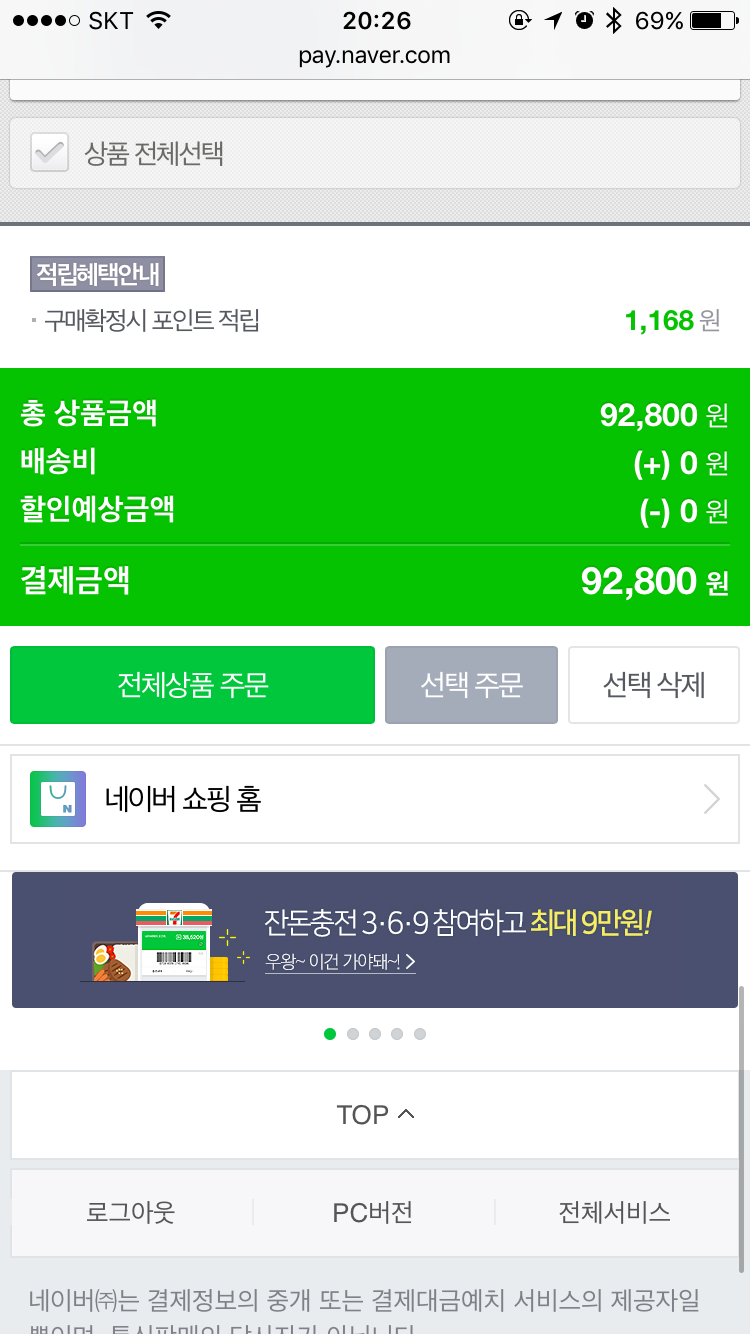Delete selected items with 선택 삭제

pos(654,685)
